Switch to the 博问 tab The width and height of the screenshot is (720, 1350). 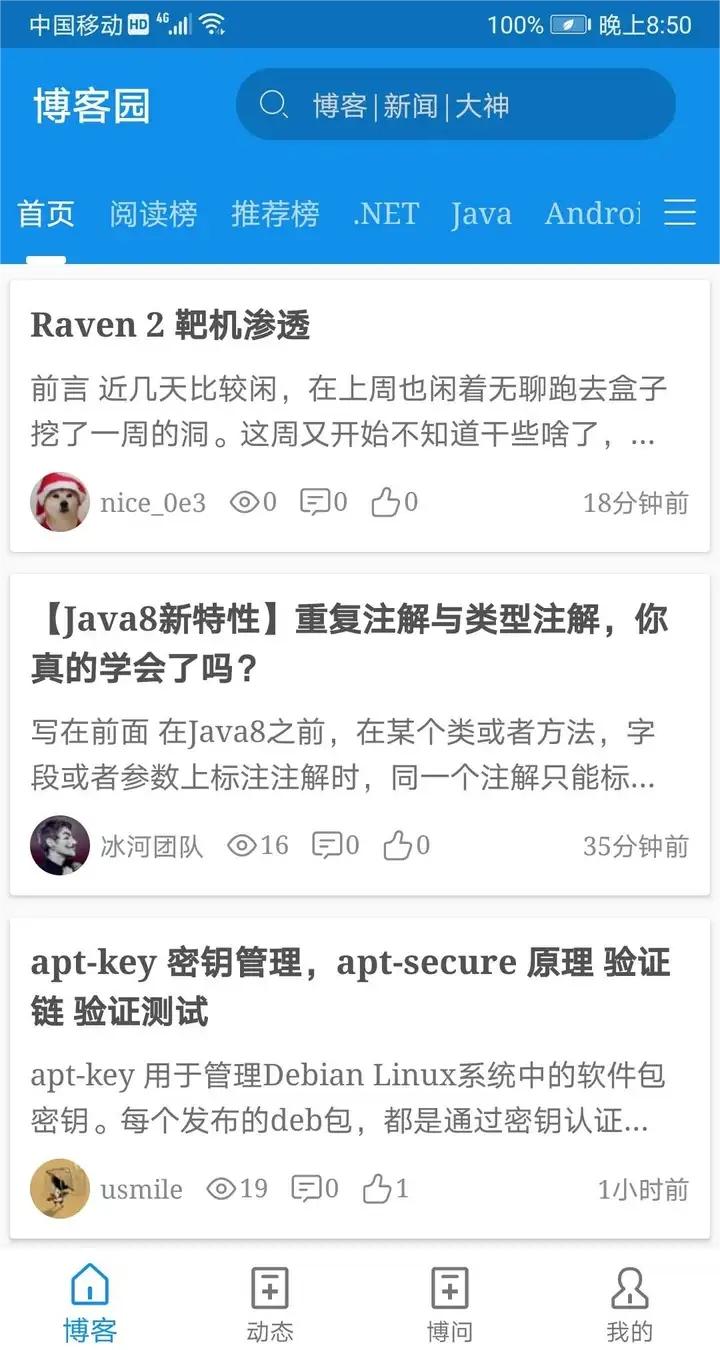(449, 1304)
